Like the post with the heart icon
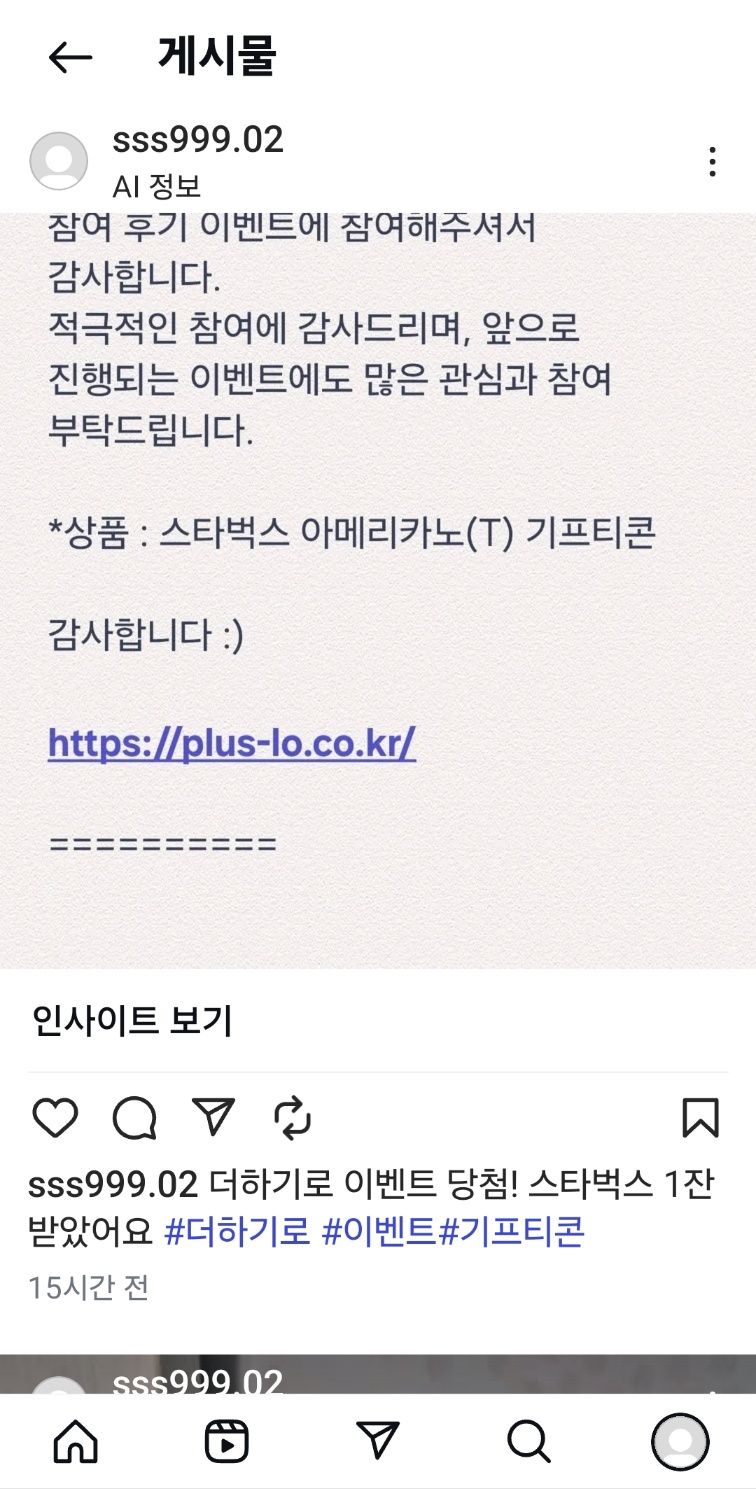Viewport: 756px width, 1489px height. point(55,1118)
